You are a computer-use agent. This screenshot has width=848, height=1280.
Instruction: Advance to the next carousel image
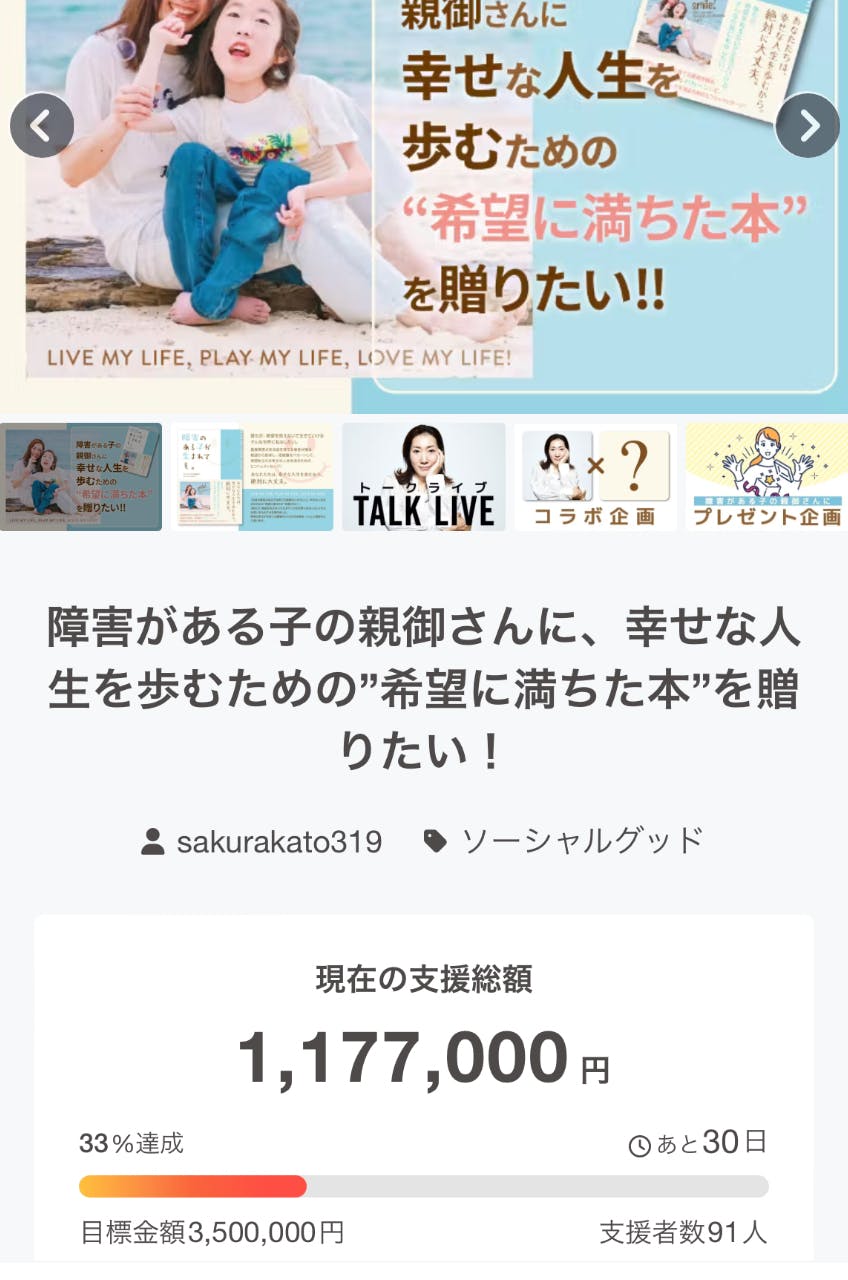click(807, 126)
